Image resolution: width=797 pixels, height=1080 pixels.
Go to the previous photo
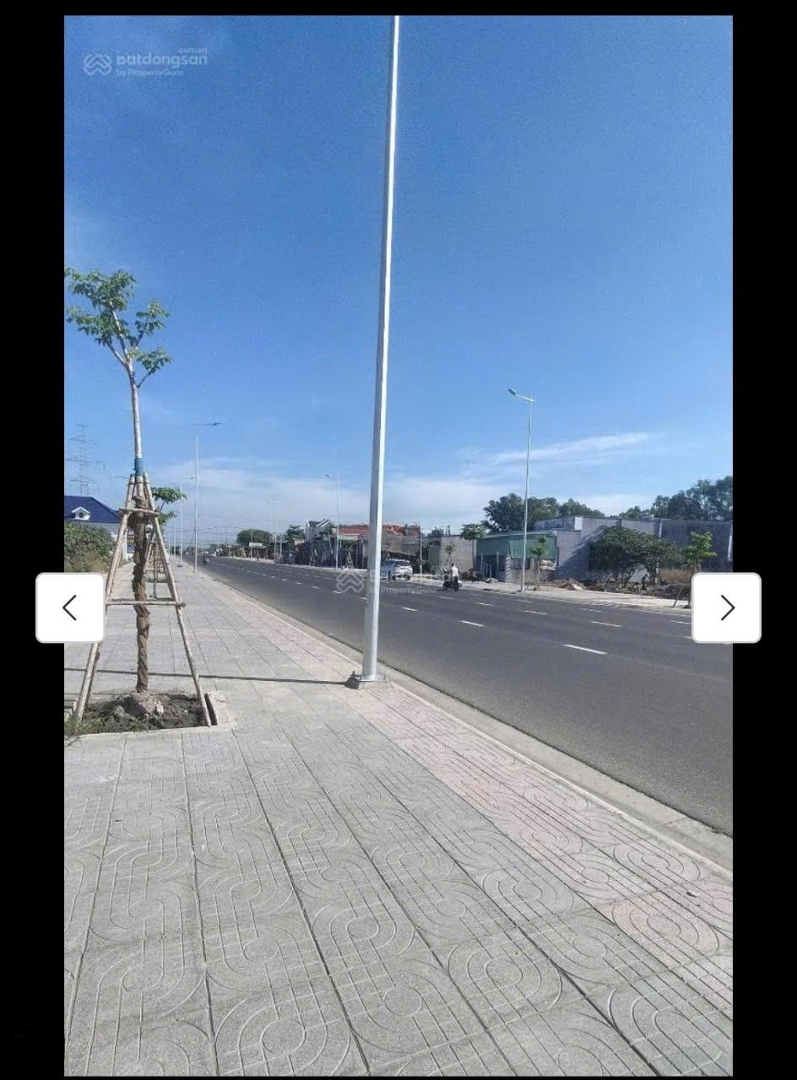pos(69,607)
